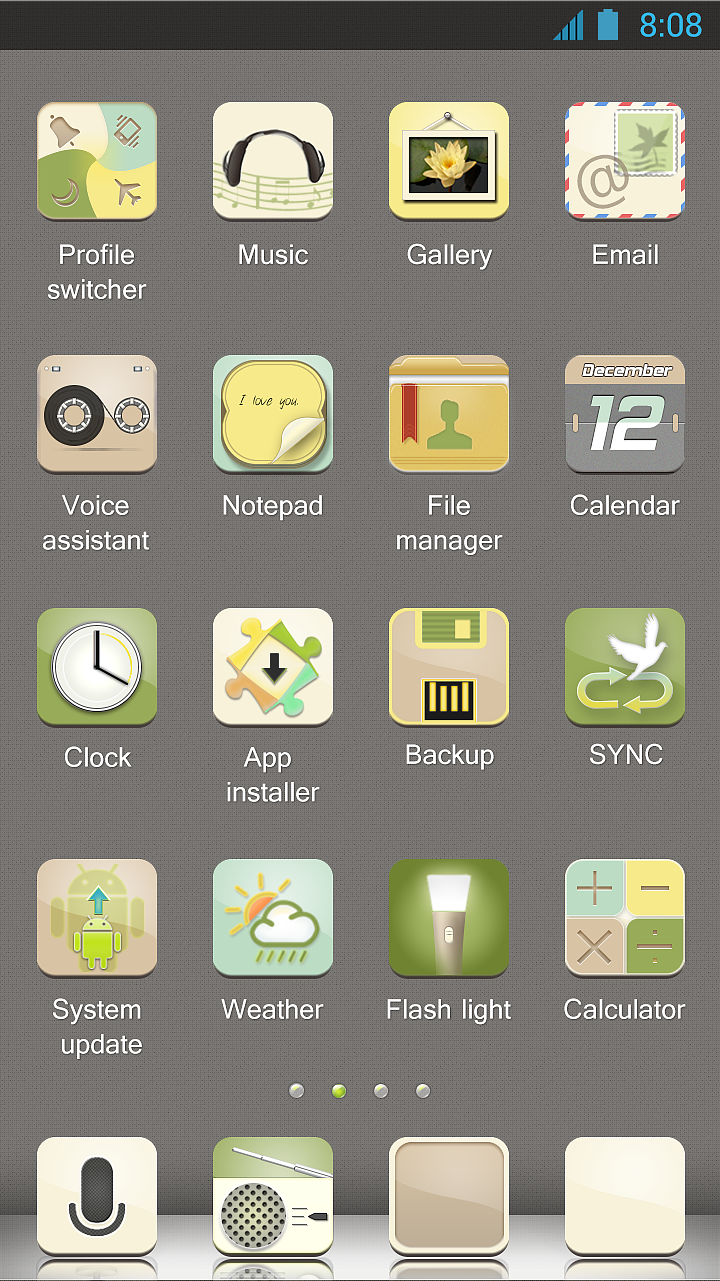Launch the Music app

(x=273, y=162)
